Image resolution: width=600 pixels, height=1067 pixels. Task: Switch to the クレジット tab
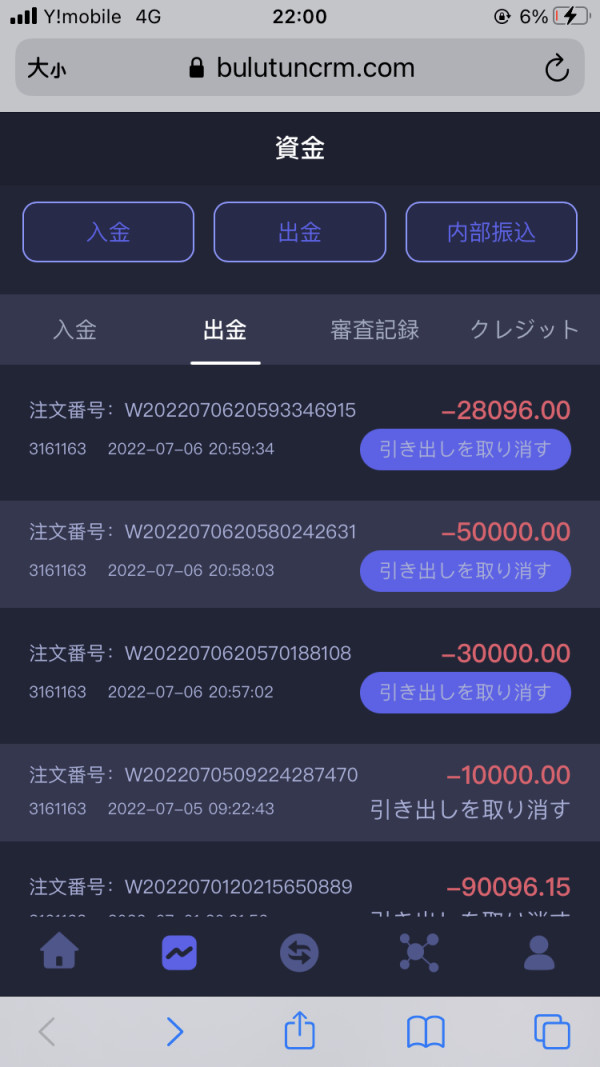click(x=524, y=330)
